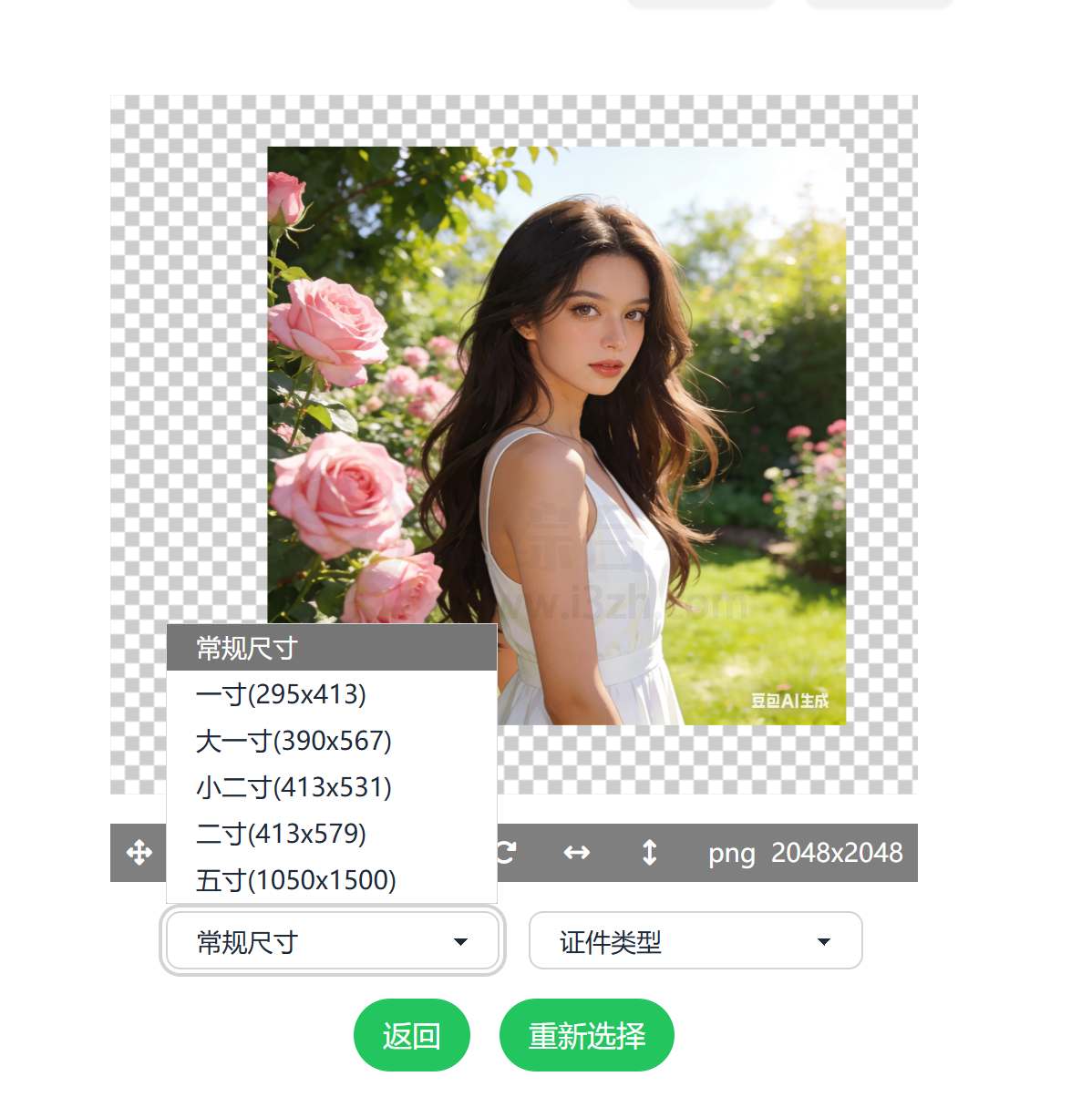Tap the green 返回 button
This screenshot has height=1097, width=1092.
411,1035
